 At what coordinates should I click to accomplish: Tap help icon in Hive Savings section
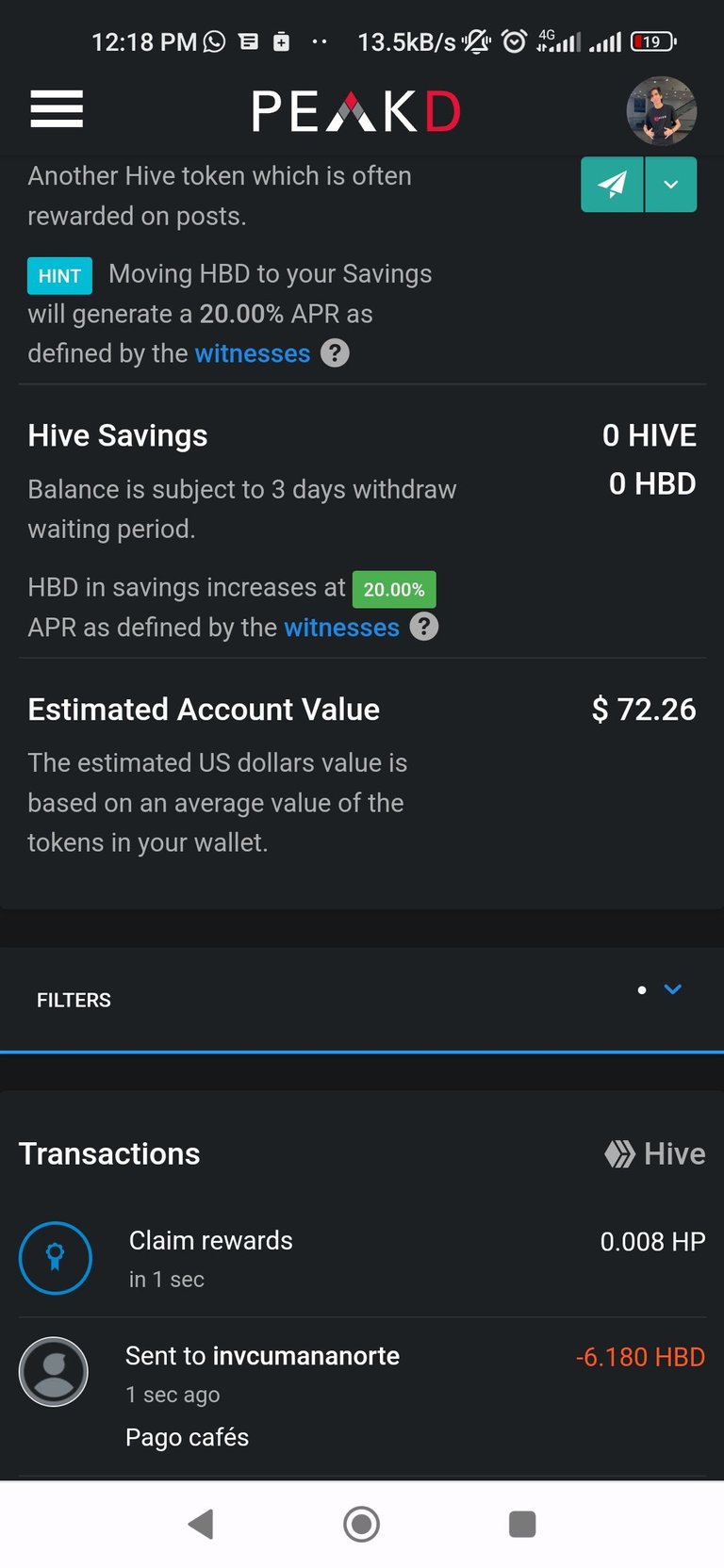coord(424,627)
